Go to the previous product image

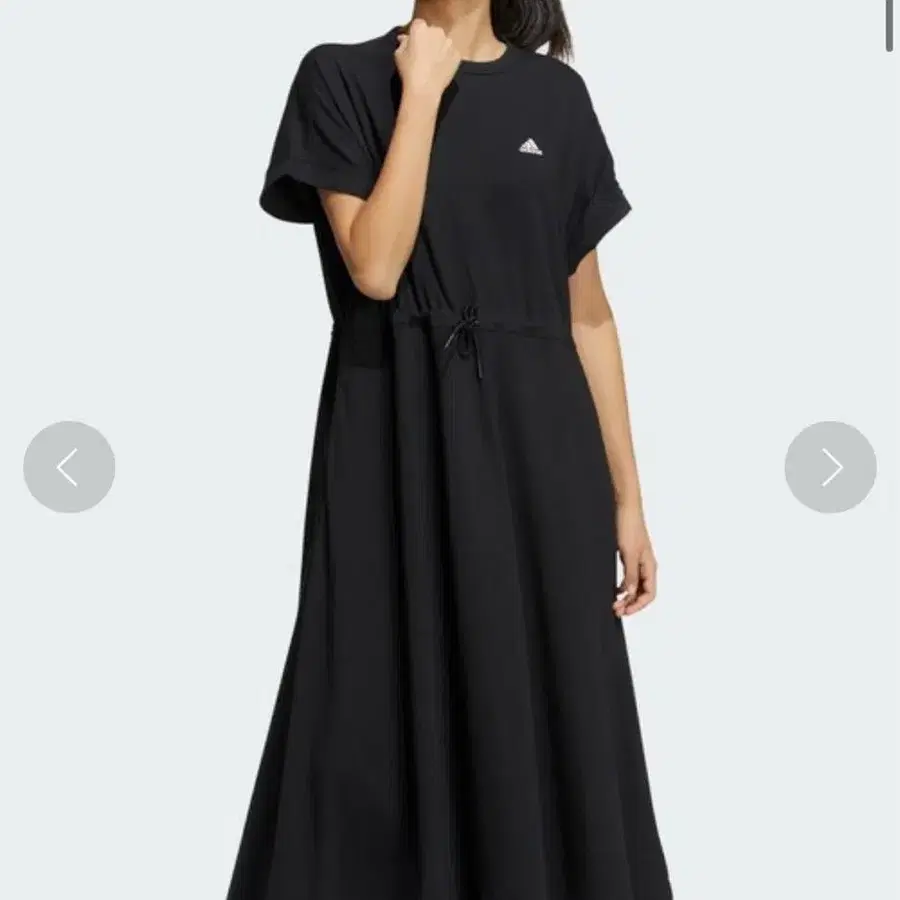(x=69, y=467)
